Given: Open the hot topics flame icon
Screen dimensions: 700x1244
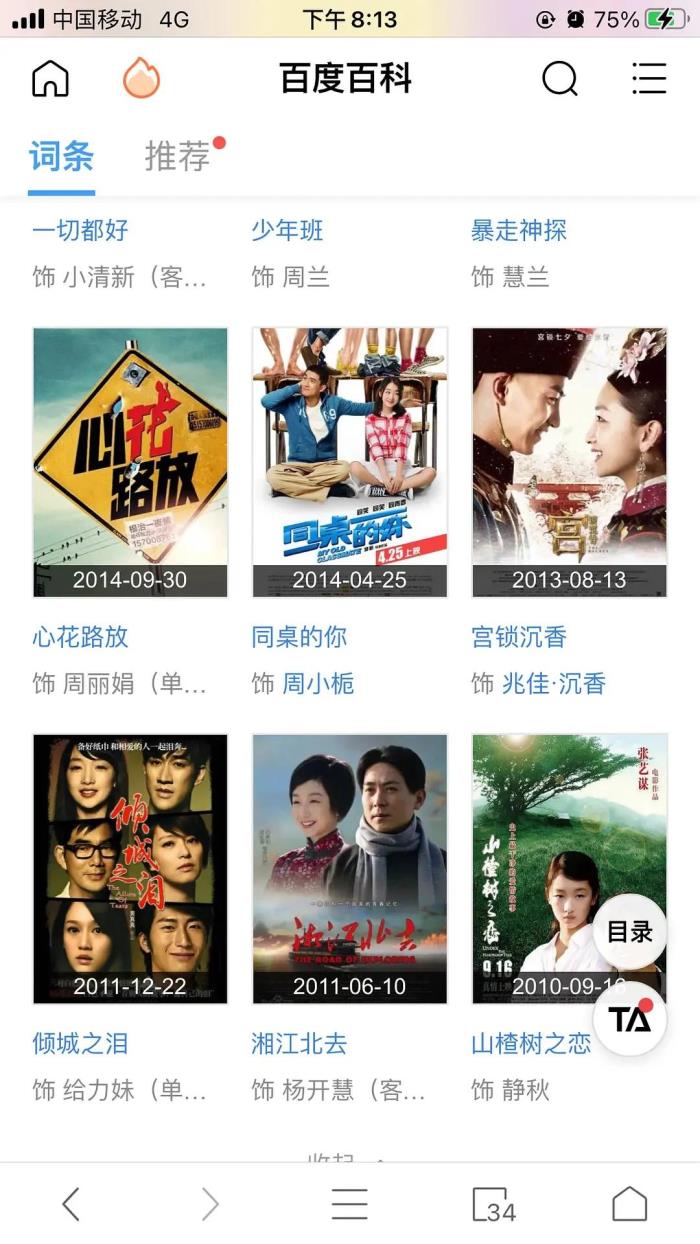Looking at the screenshot, I should pos(141,79).
